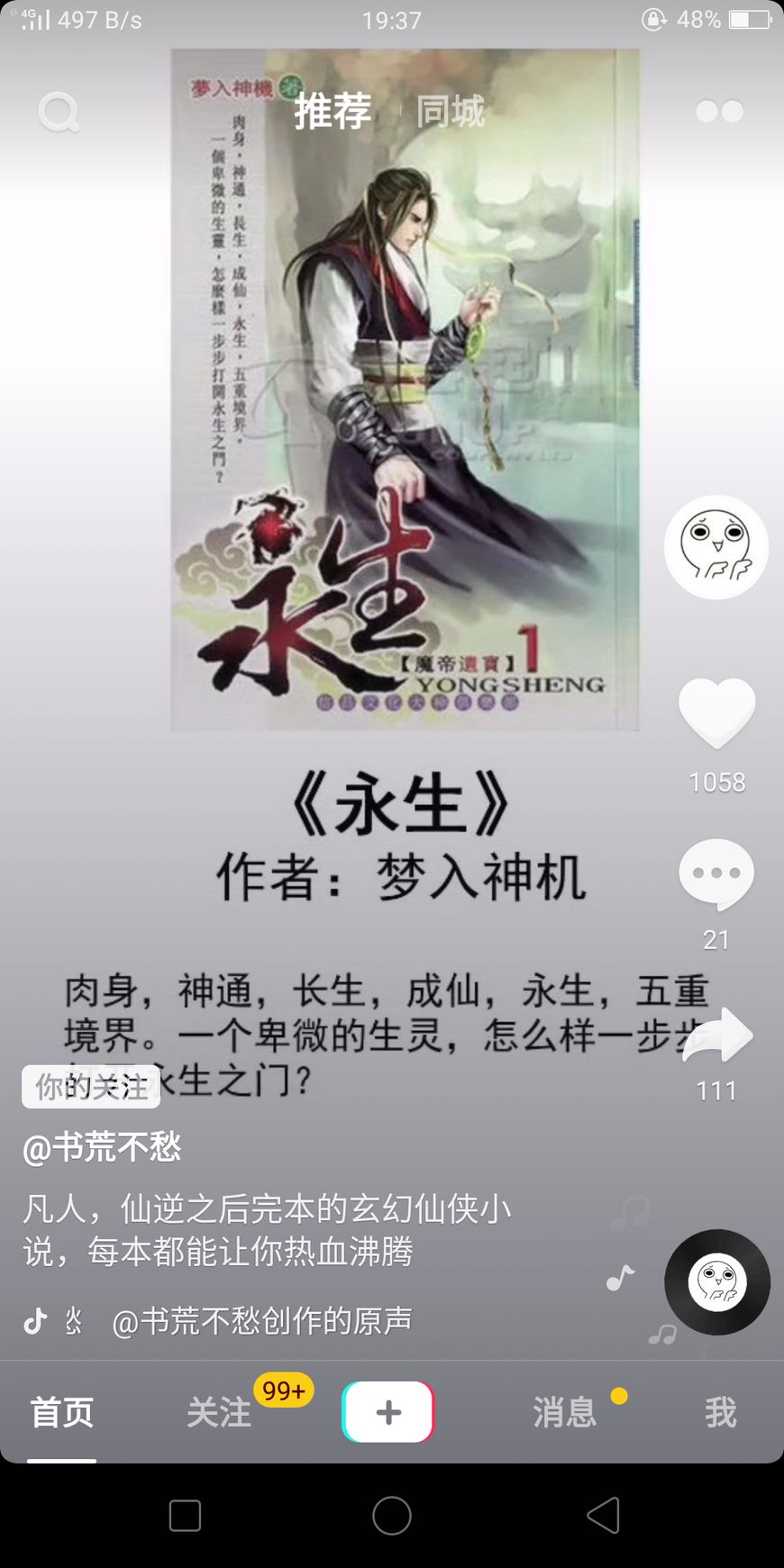This screenshot has height=1568, width=784.
Task: Open the comments bubble
Action: (x=716, y=873)
